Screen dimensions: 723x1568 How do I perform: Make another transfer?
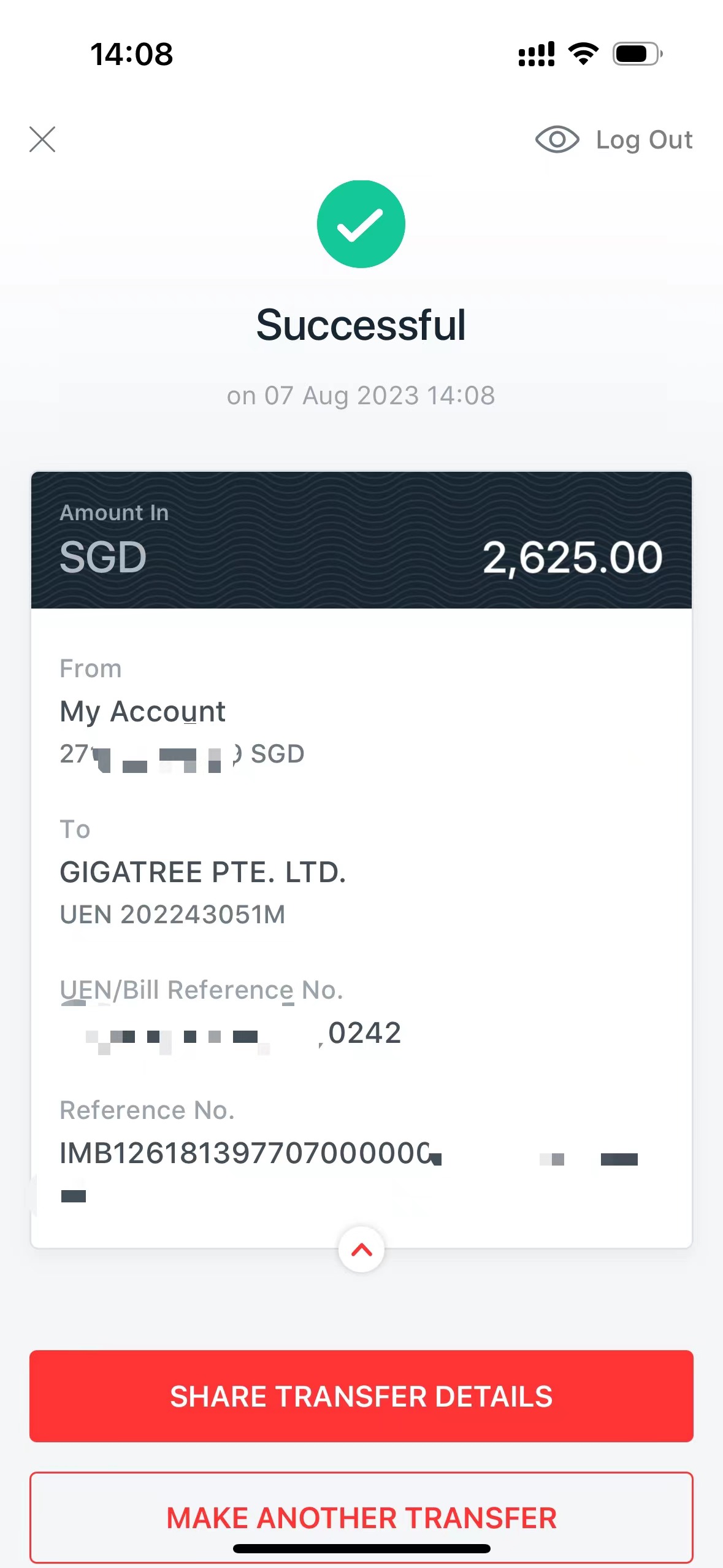[361, 1517]
